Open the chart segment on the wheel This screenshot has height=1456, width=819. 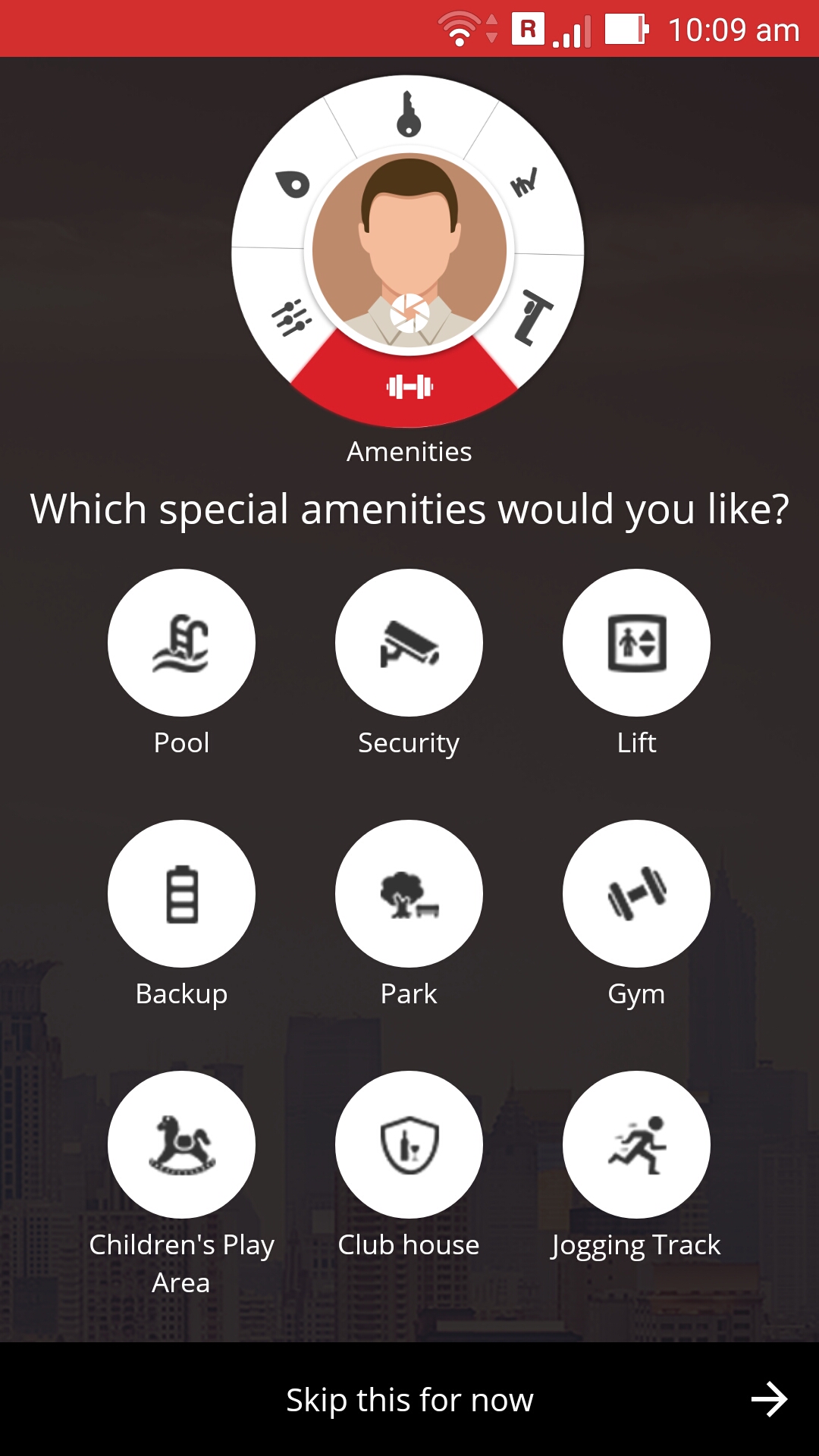click(x=524, y=182)
